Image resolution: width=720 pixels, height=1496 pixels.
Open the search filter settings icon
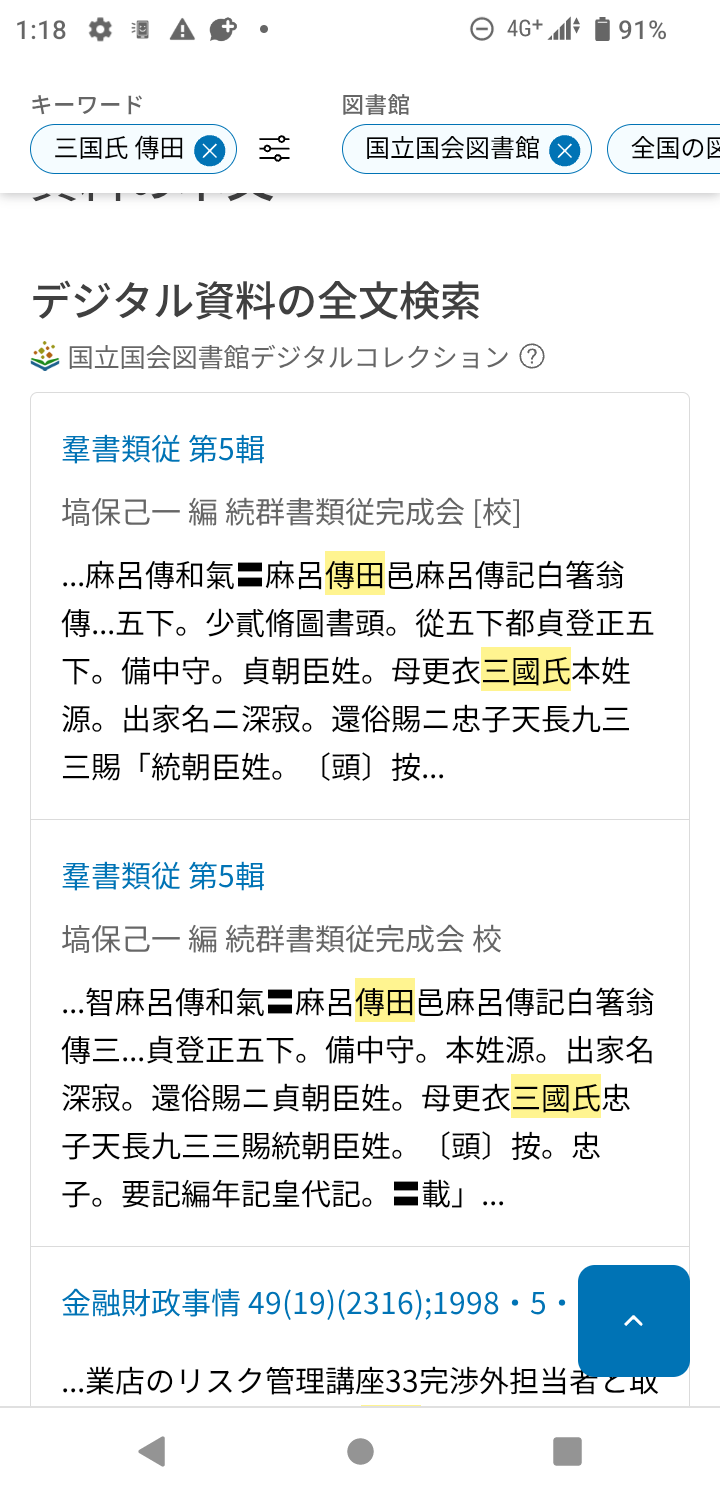coord(274,150)
